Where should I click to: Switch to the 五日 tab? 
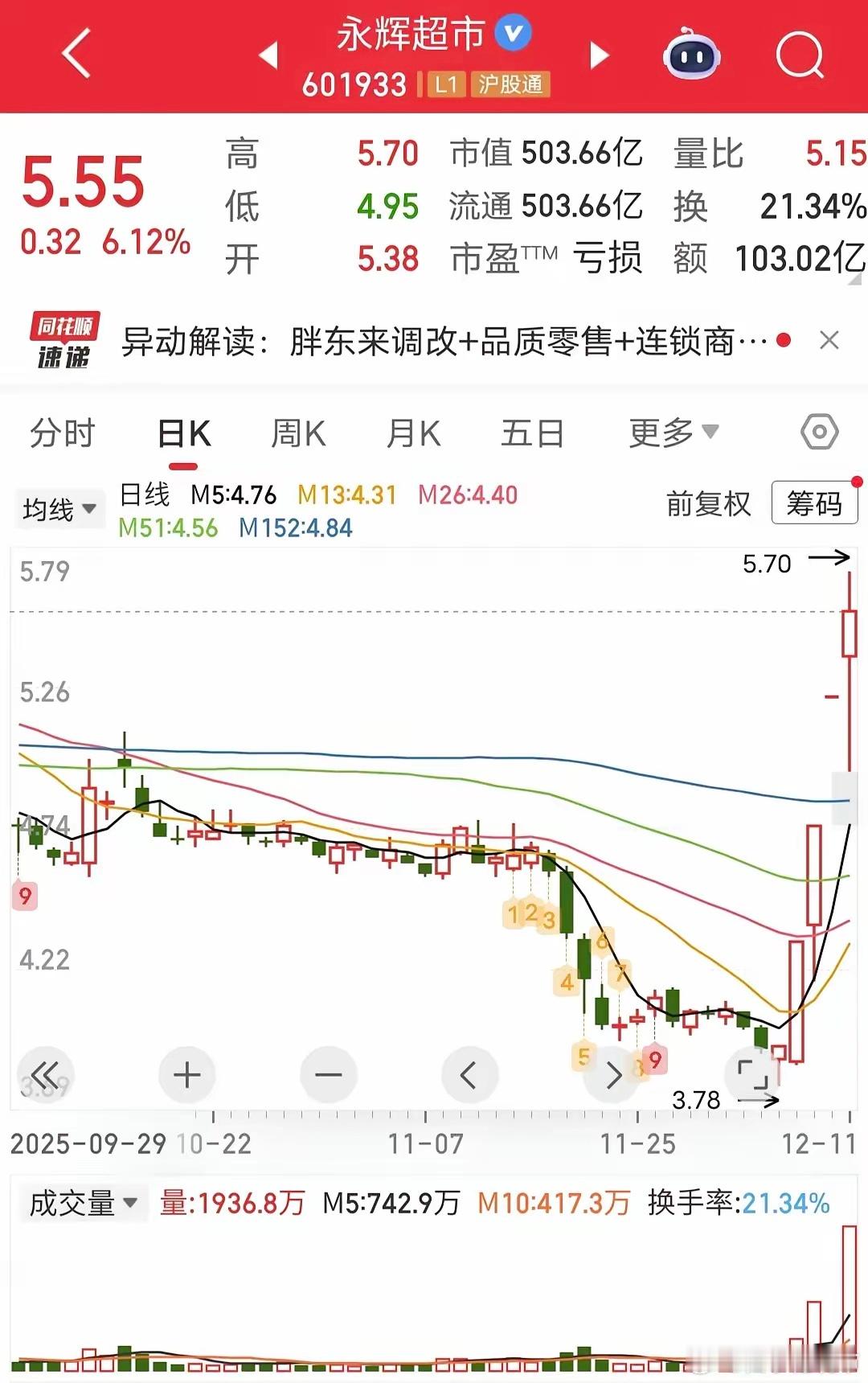[x=532, y=434]
